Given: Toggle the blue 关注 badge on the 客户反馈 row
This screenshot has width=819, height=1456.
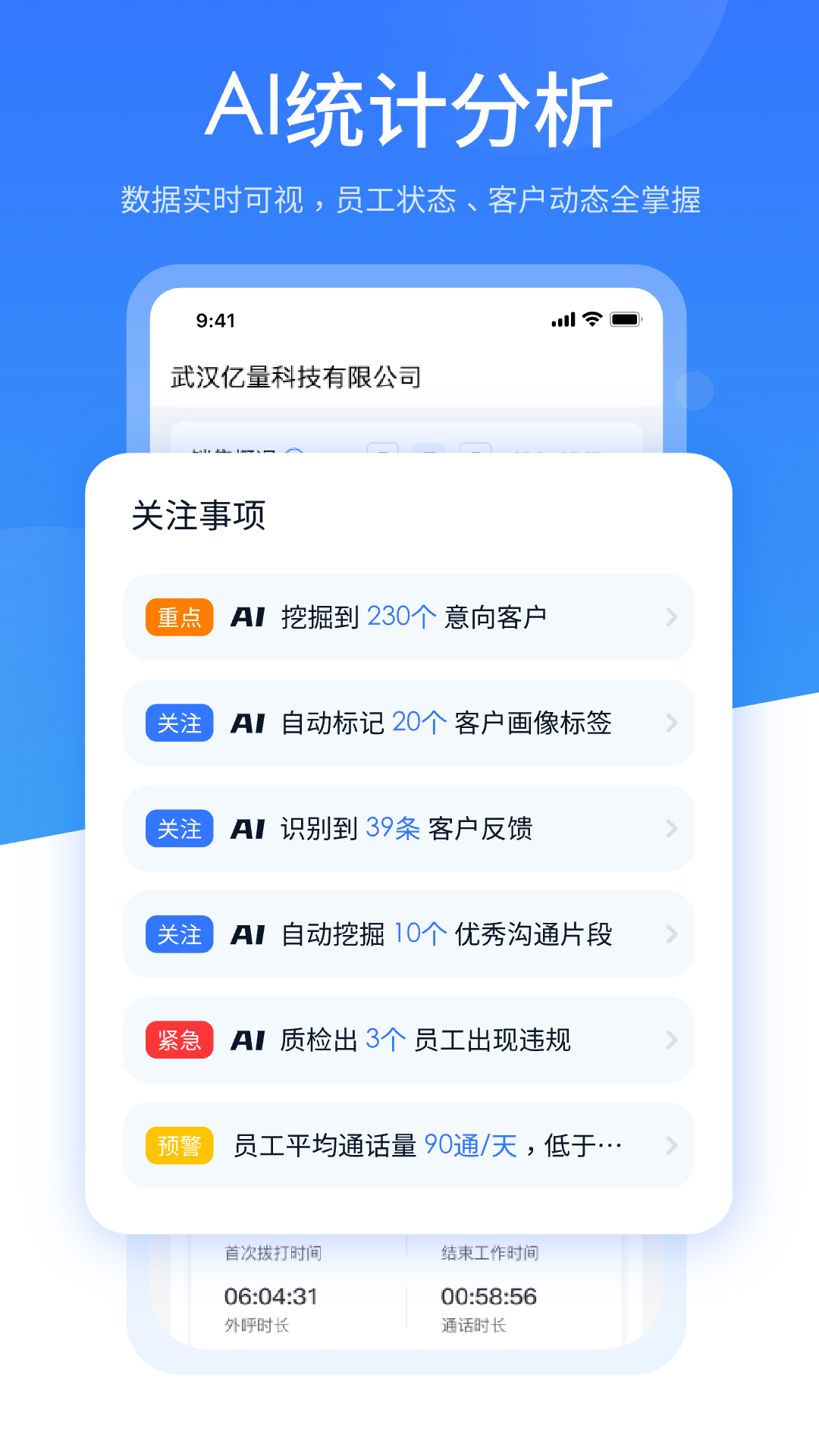Looking at the screenshot, I should click(x=178, y=829).
